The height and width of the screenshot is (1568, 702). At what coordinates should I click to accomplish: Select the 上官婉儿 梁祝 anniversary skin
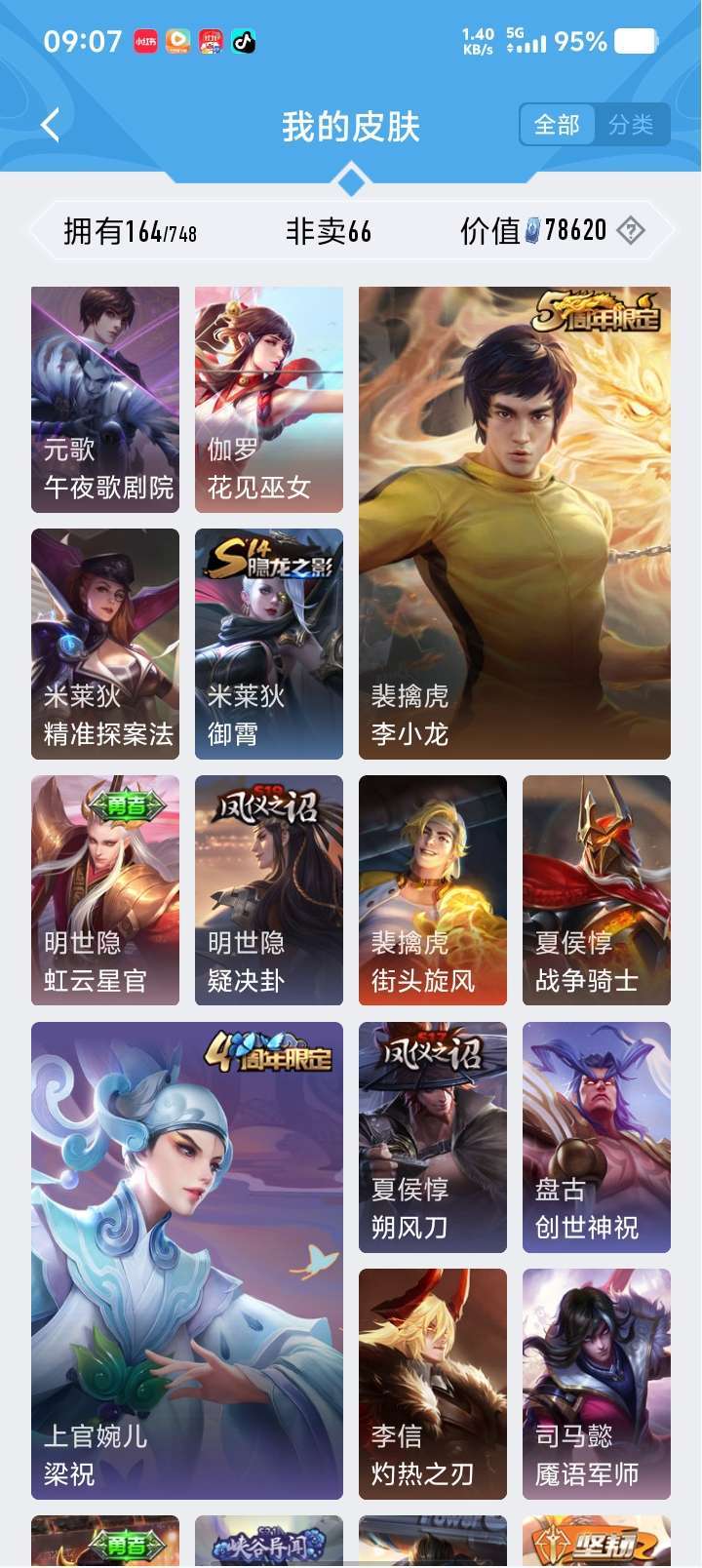(x=186, y=1258)
